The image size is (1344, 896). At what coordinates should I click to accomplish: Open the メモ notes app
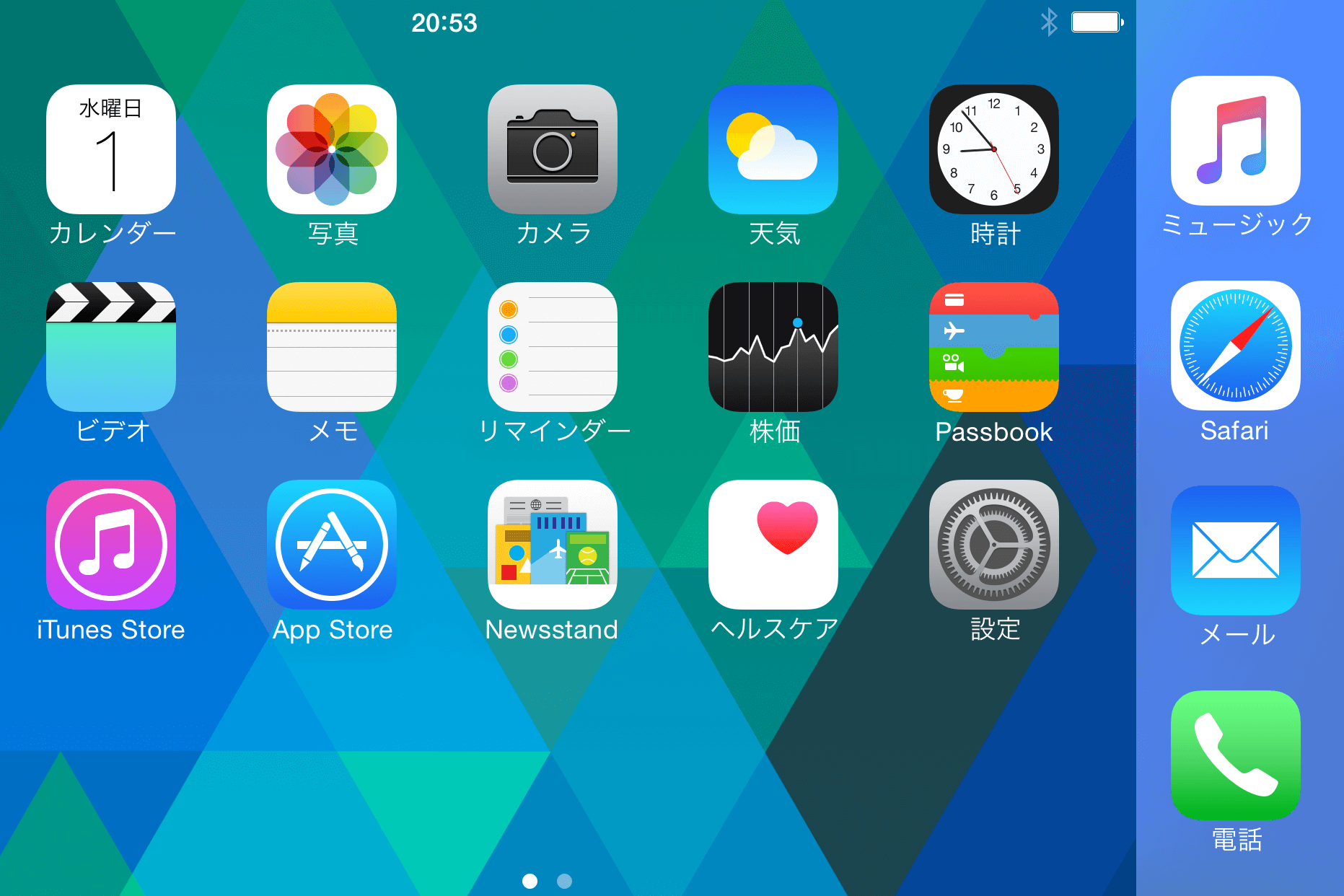pos(332,347)
